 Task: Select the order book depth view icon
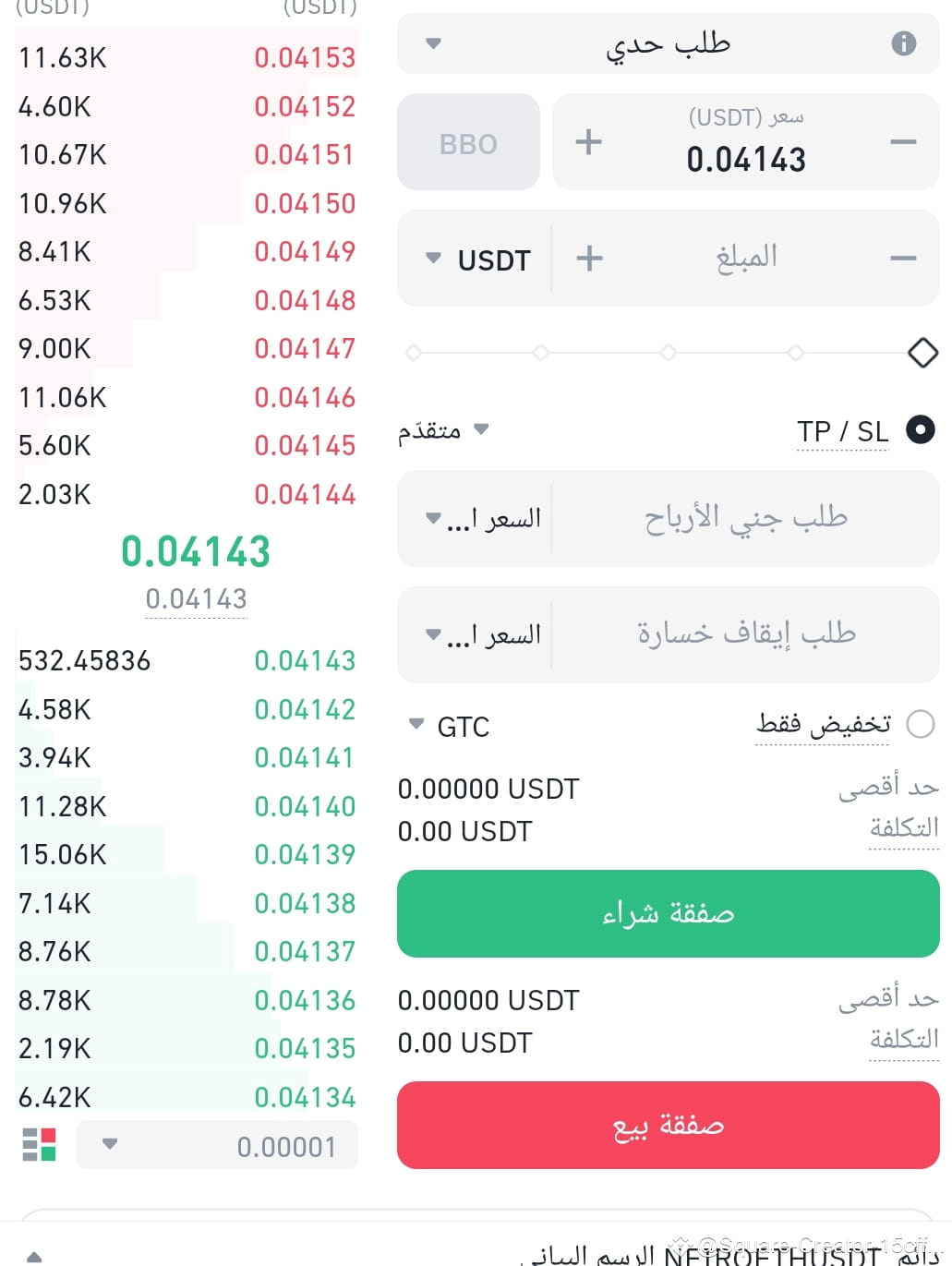pyautogui.click(x=39, y=1144)
